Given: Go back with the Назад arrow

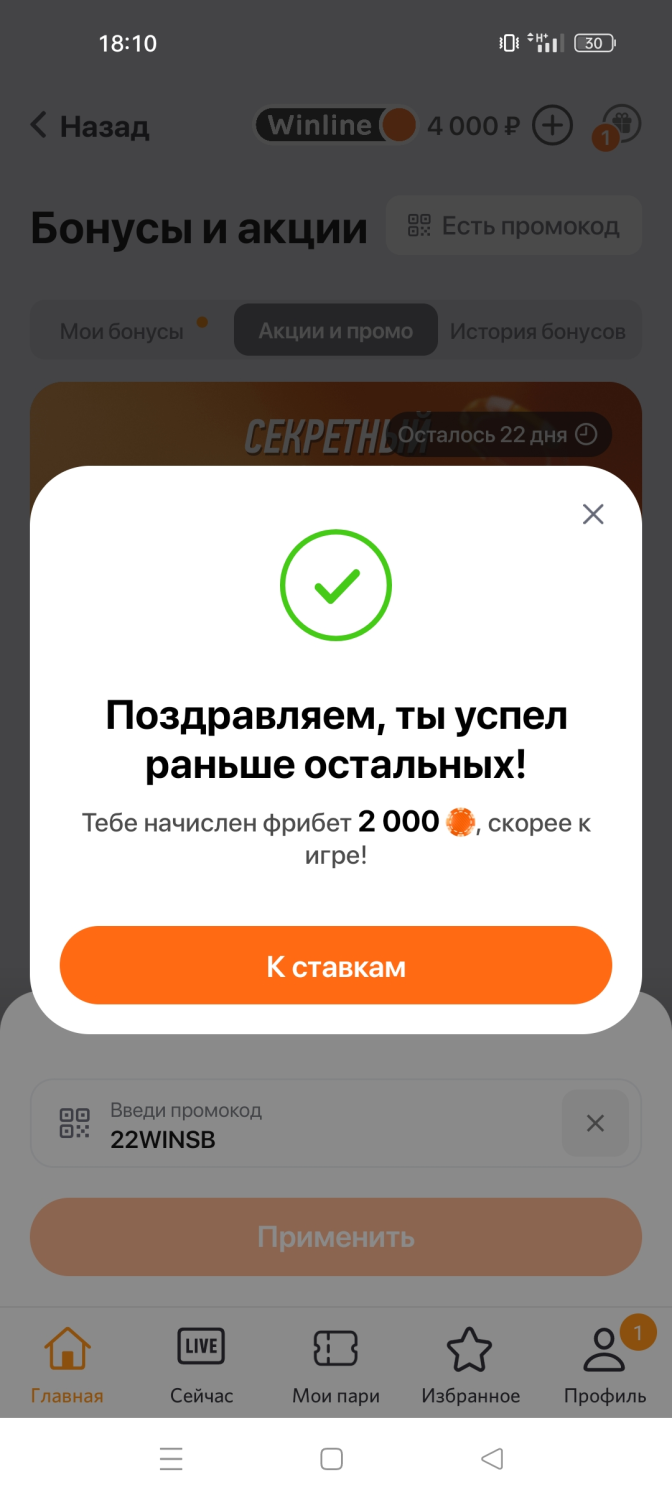Looking at the screenshot, I should (x=90, y=126).
